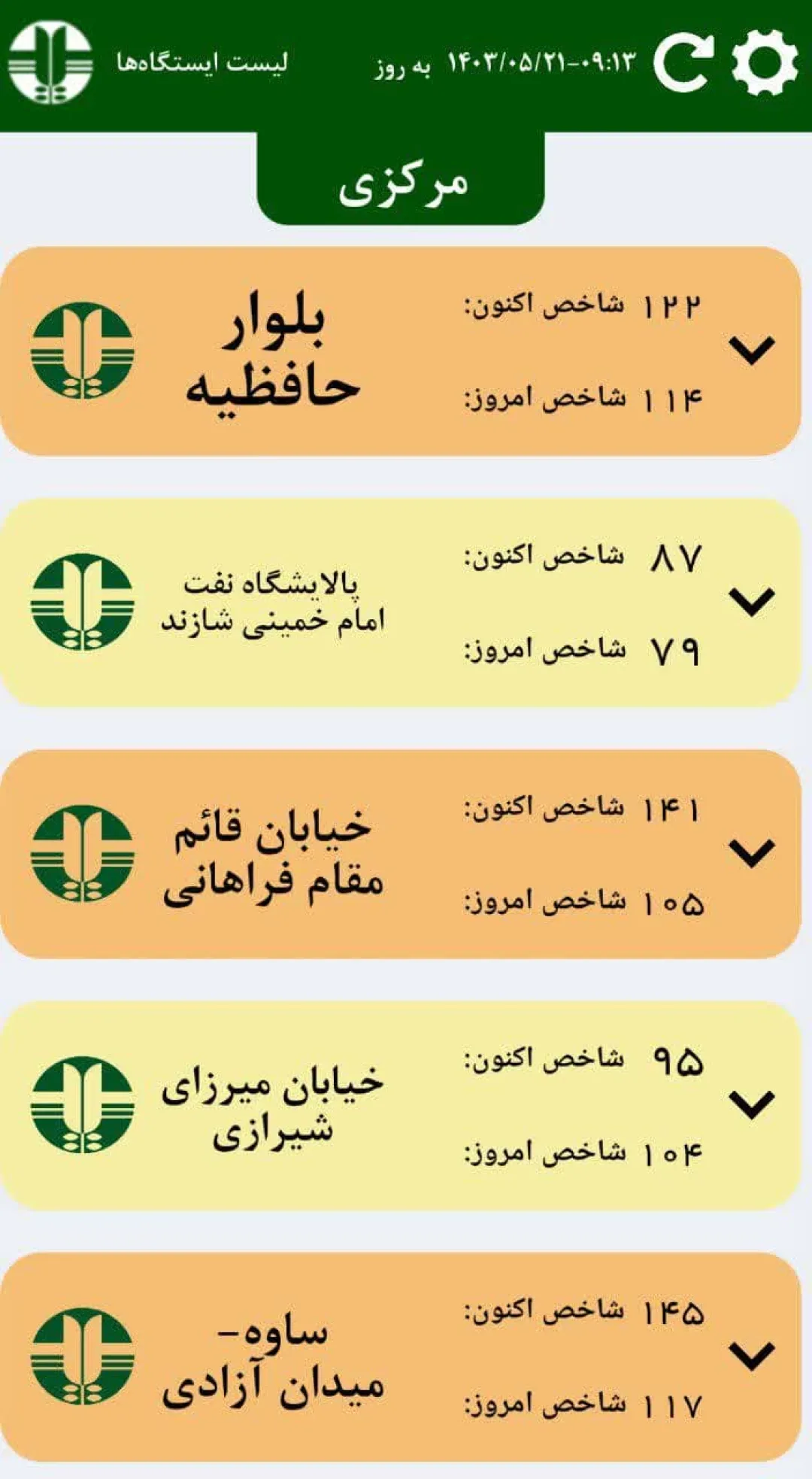The width and height of the screenshot is (812, 1479).
Task: Expand the خیابان میرزای شیرازی card
Action: point(752,1104)
